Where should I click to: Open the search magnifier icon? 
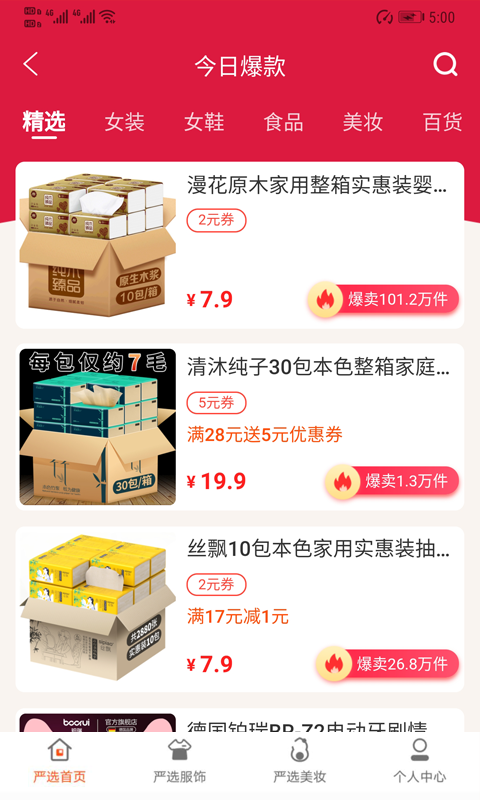coord(445,65)
